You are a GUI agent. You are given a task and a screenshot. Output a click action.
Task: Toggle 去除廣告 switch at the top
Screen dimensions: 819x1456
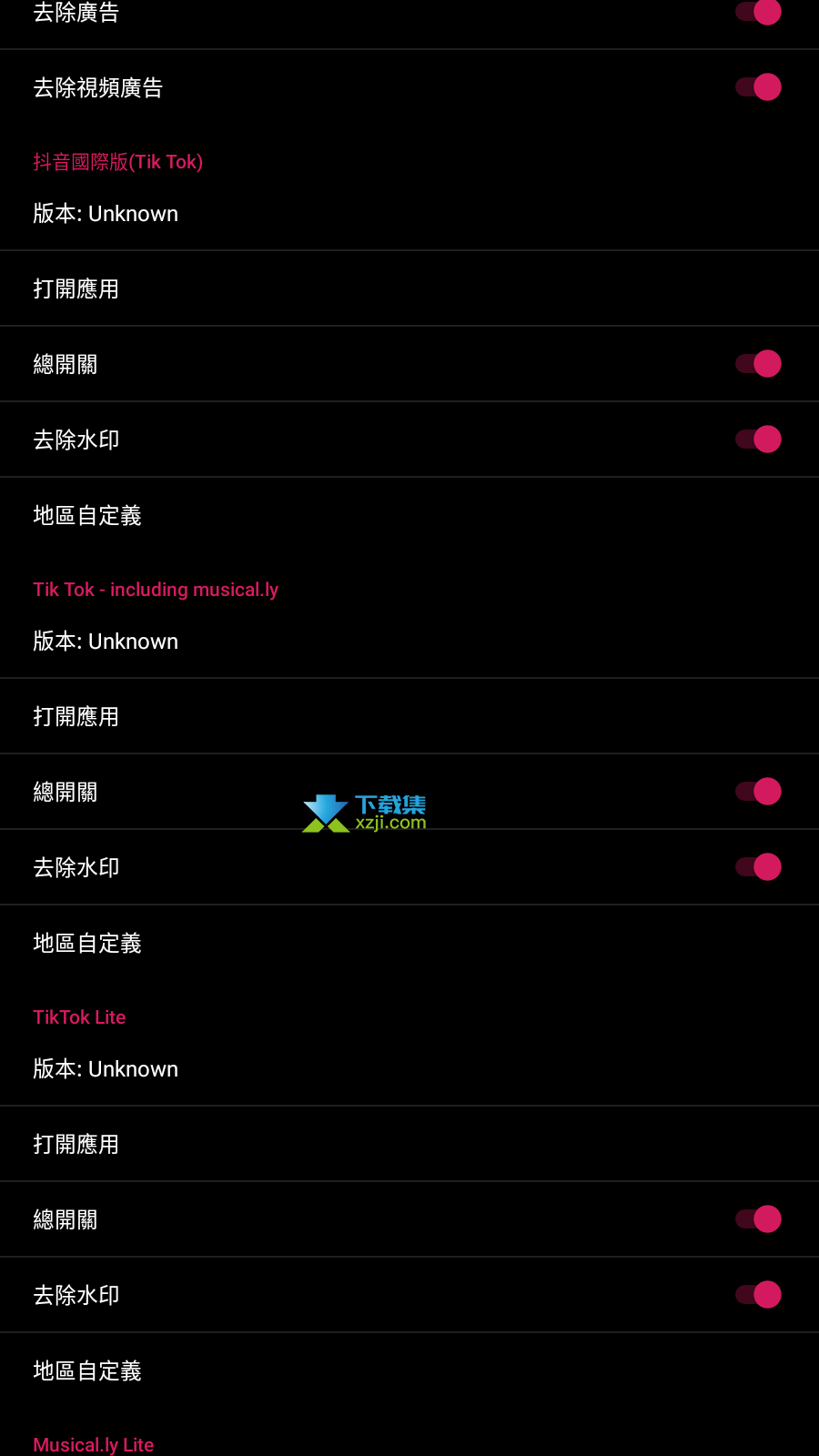click(758, 12)
